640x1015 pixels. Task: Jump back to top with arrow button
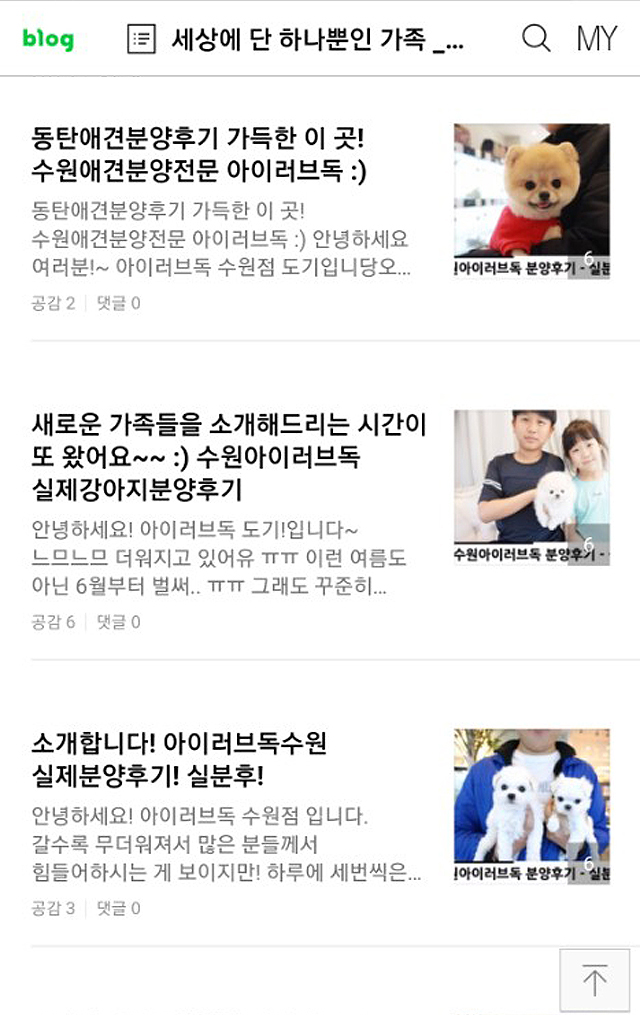coord(594,980)
